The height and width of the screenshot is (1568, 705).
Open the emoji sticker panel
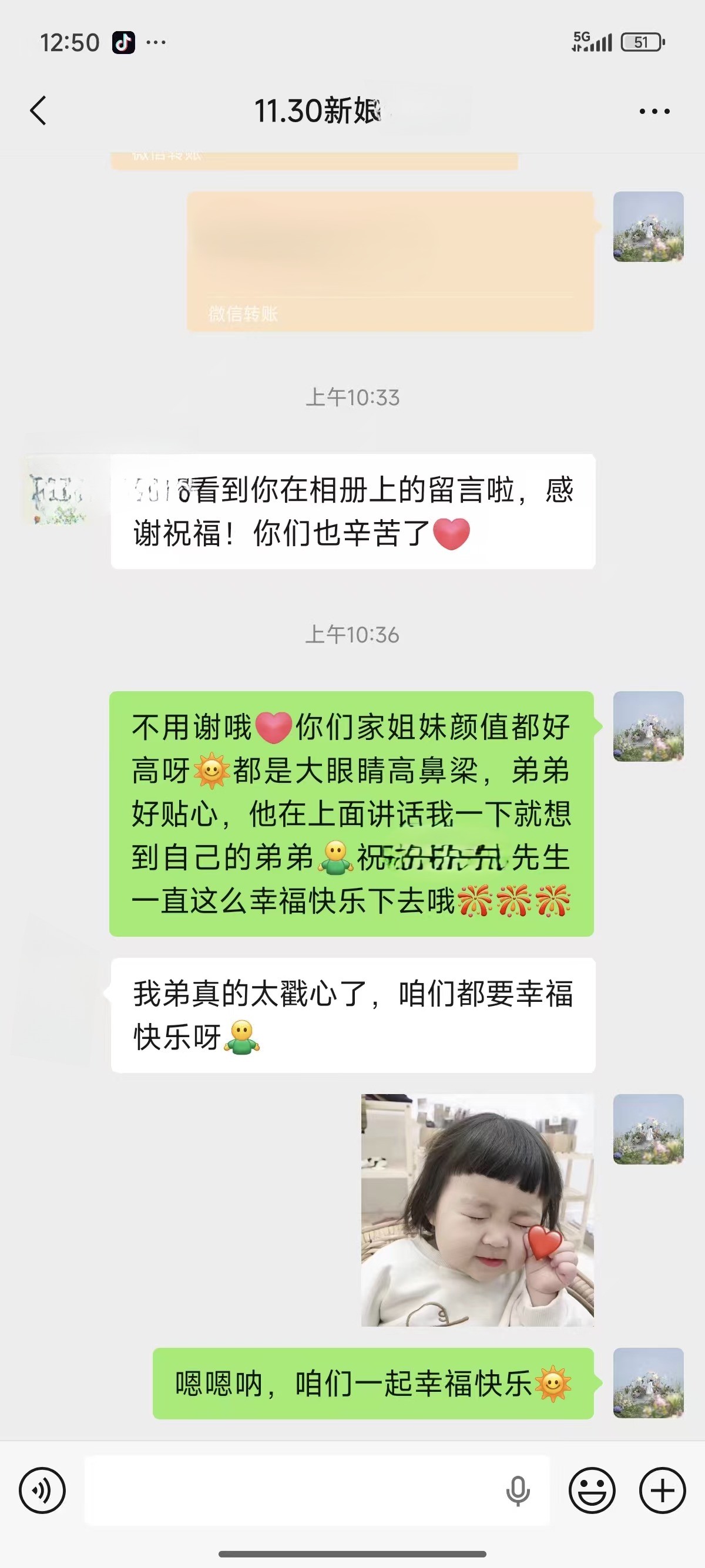point(592,1490)
